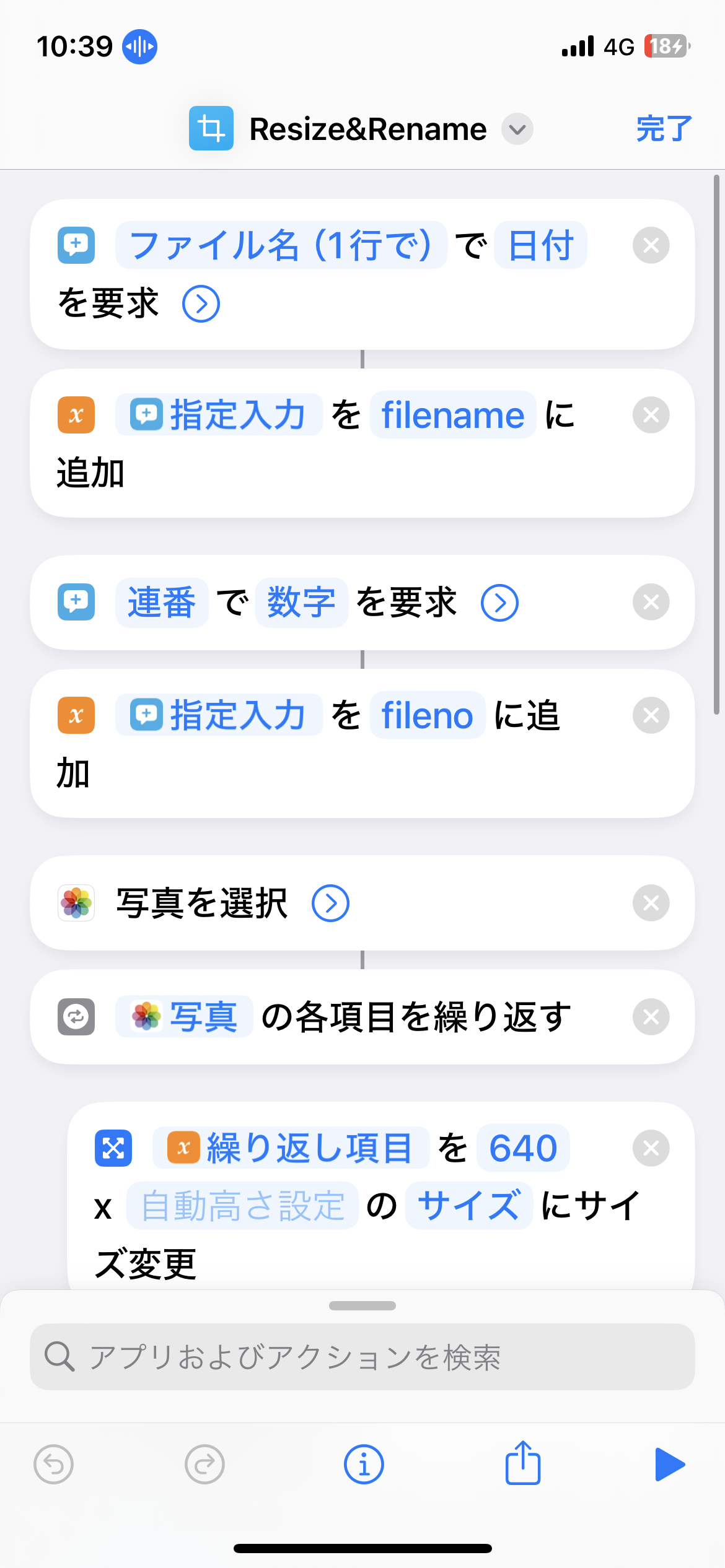725x1568 pixels.
Task: Delete the repeat-each 写真 action
Action: point(651,1017)
